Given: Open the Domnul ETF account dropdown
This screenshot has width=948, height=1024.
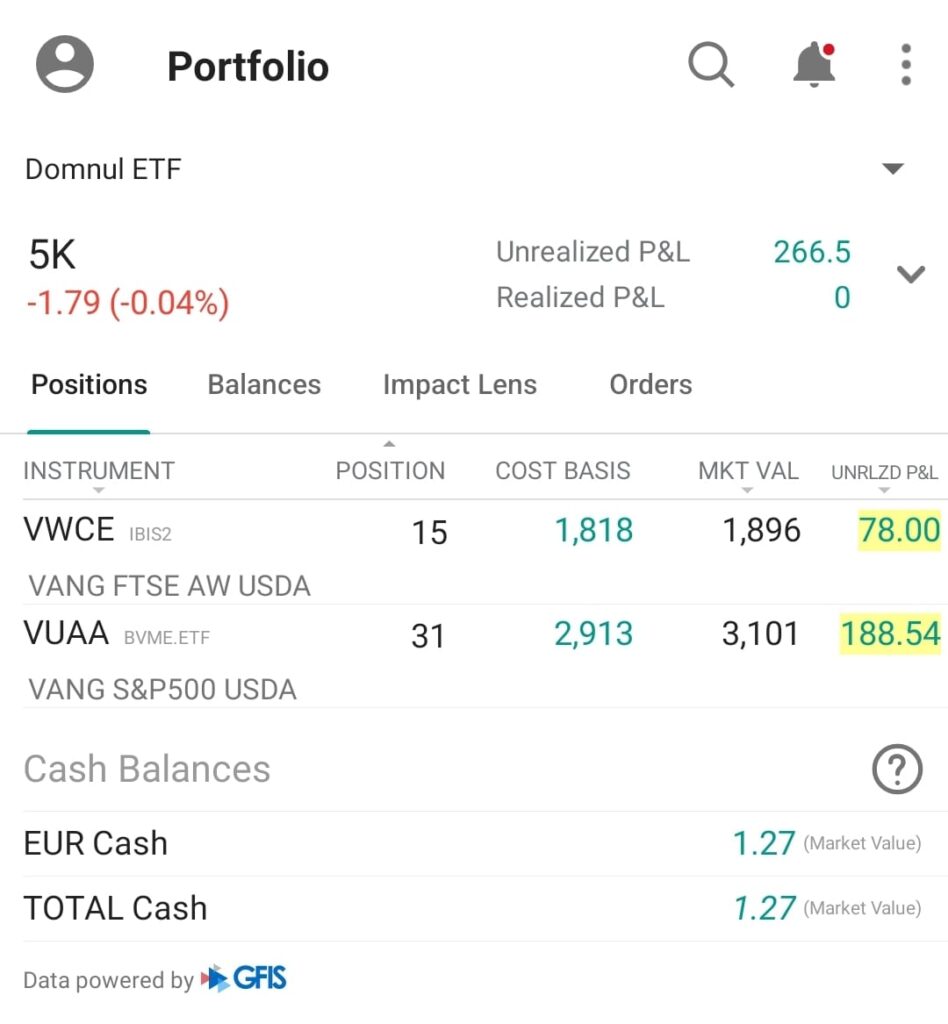Looking at the screenshot, I should (x=892, y=169).
